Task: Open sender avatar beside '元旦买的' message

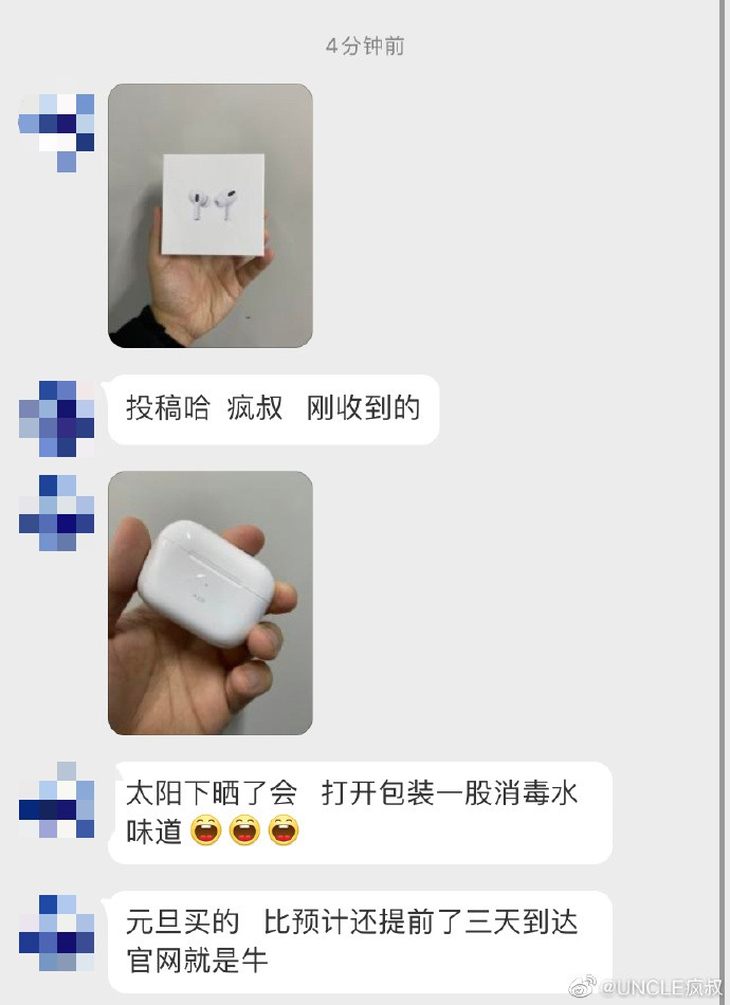Action: 57,933
